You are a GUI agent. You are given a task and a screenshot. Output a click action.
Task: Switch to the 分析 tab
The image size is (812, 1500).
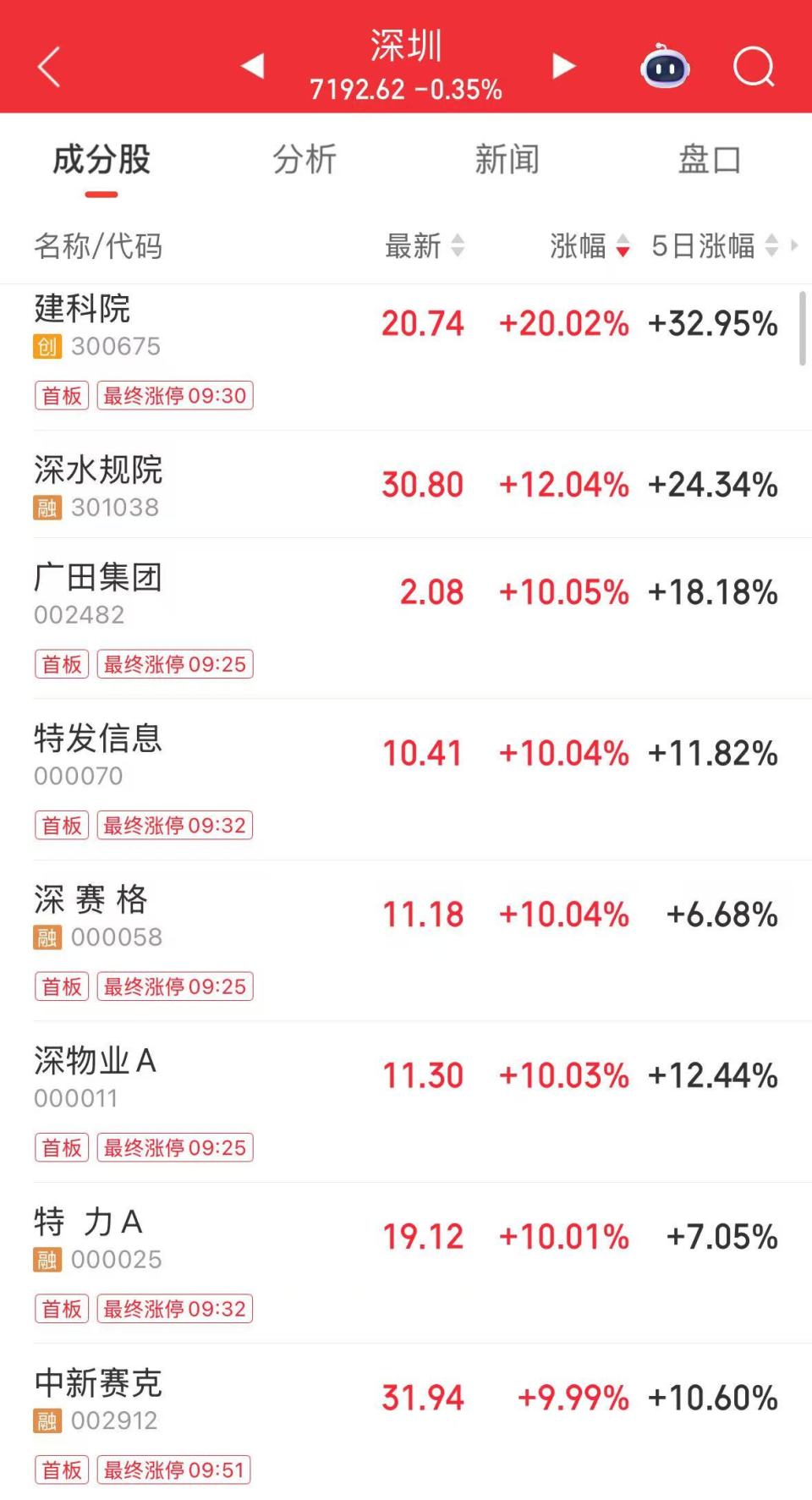(x=304, y=159)
